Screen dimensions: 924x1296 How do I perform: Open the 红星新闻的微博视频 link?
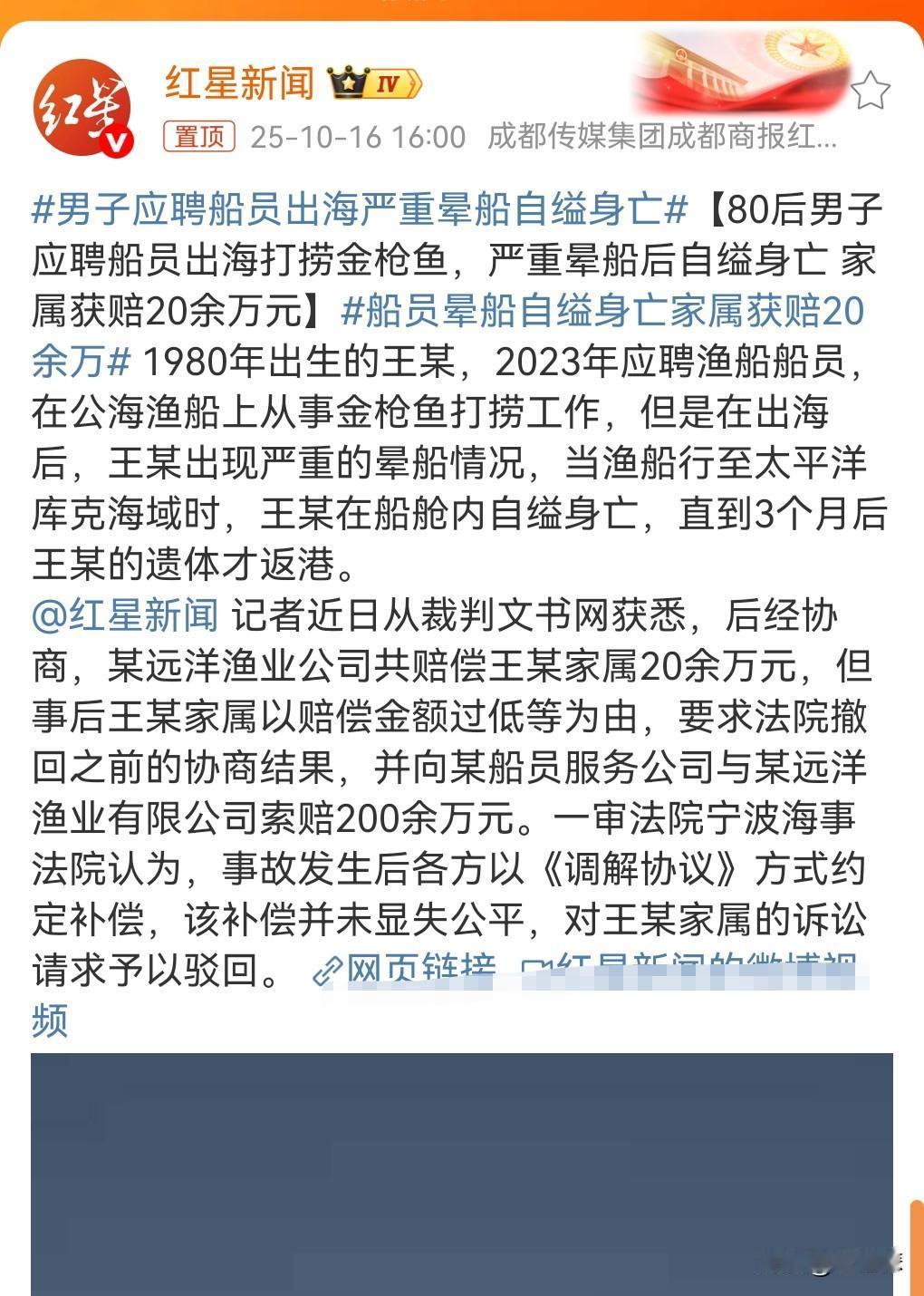688,970
